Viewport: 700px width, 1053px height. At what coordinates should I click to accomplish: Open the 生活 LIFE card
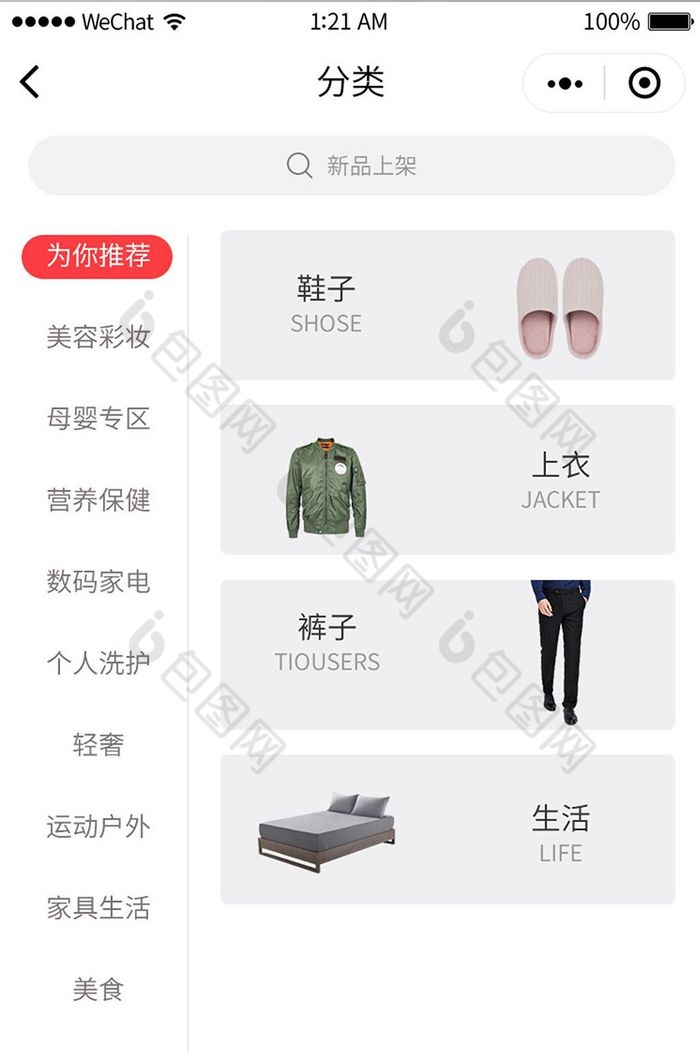point(447,829)
